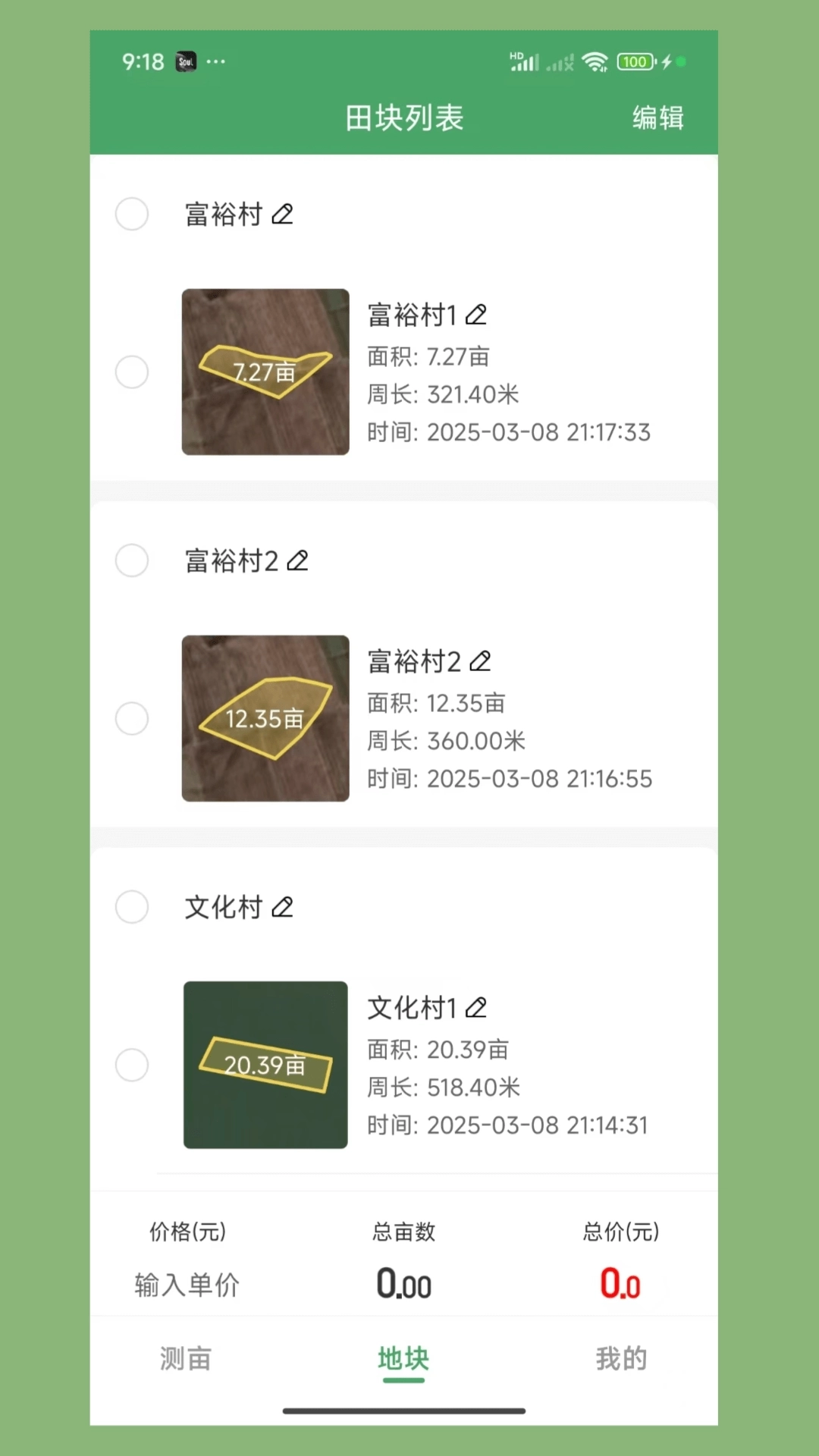
Task: Select the 12.35亩 plot radio button
Action: pyautogui.click(x=132, y=719)
